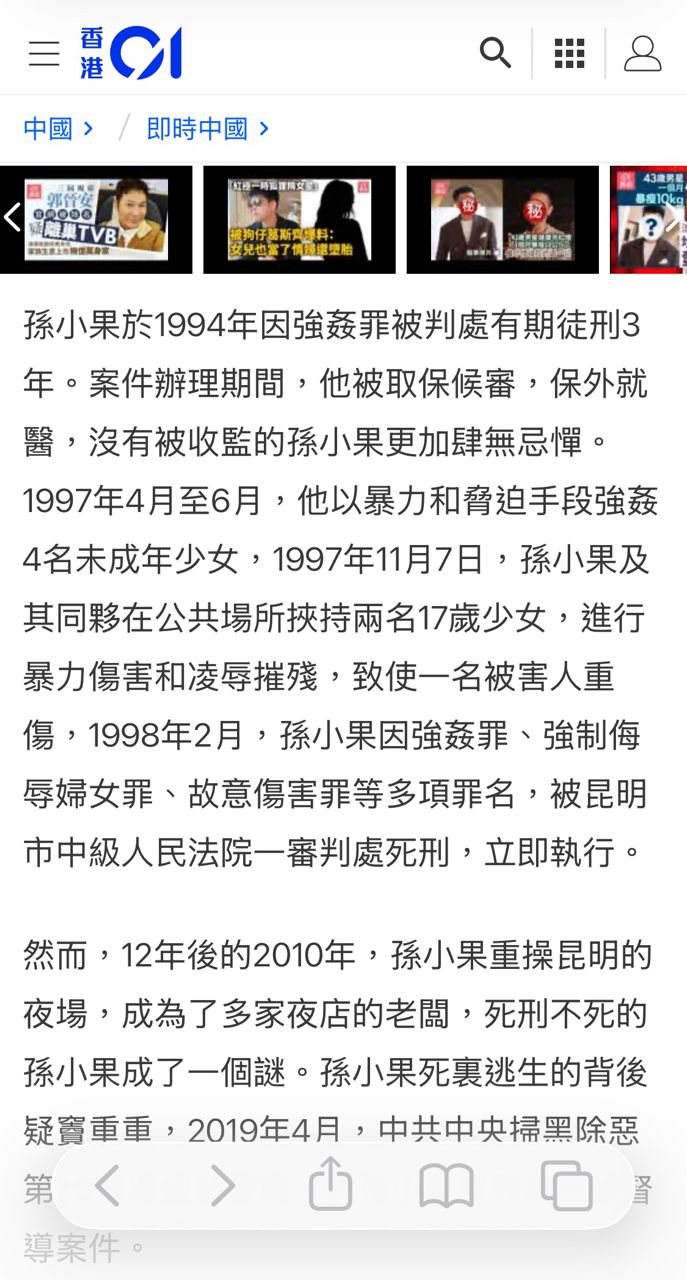687x1280 pixels.
Task: Open the 被狗仔葛斯齊爆料 story thumbnail
Action: 299,220
